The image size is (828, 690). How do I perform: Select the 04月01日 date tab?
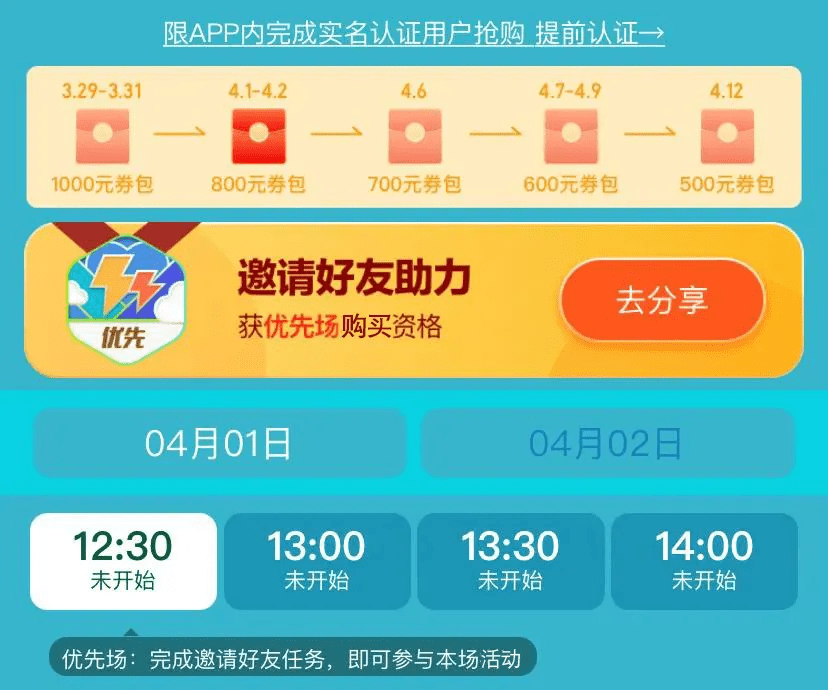(x=219, y=443)
